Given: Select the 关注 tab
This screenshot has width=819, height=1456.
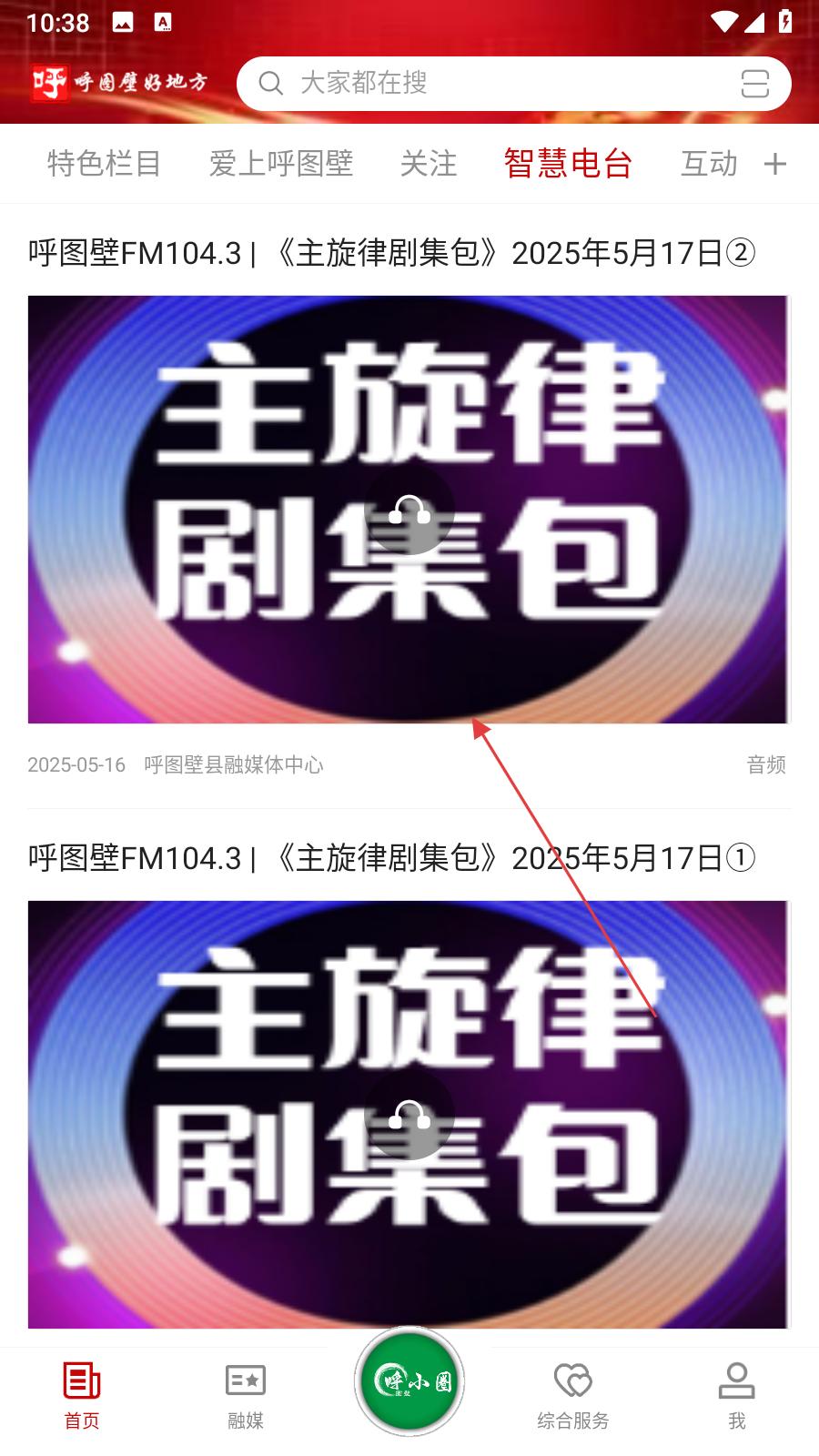Looking at the screenshot, I should (429, 164).
